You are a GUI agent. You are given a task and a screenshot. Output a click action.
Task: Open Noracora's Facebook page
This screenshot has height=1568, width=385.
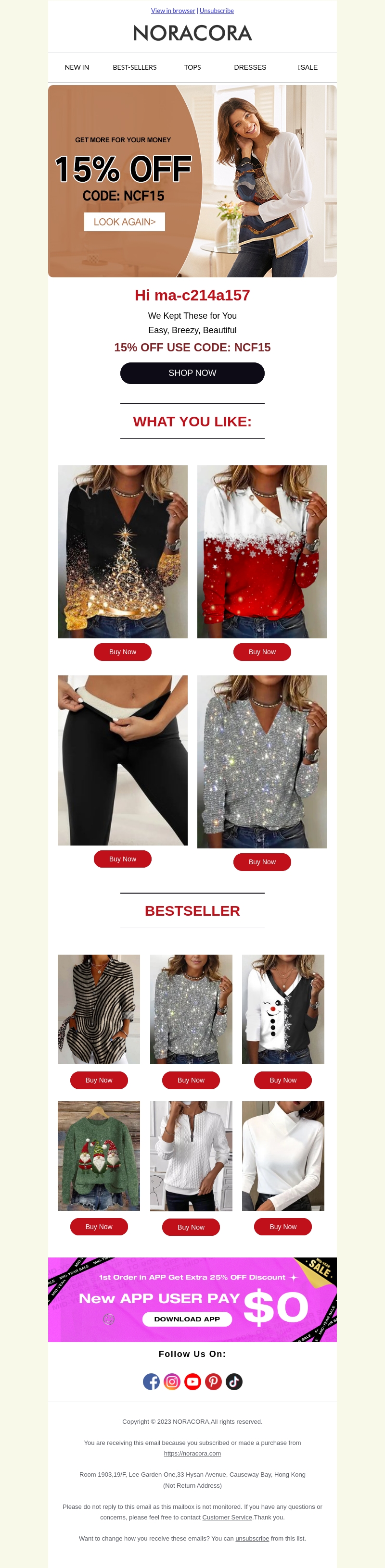click(151, 1381)
